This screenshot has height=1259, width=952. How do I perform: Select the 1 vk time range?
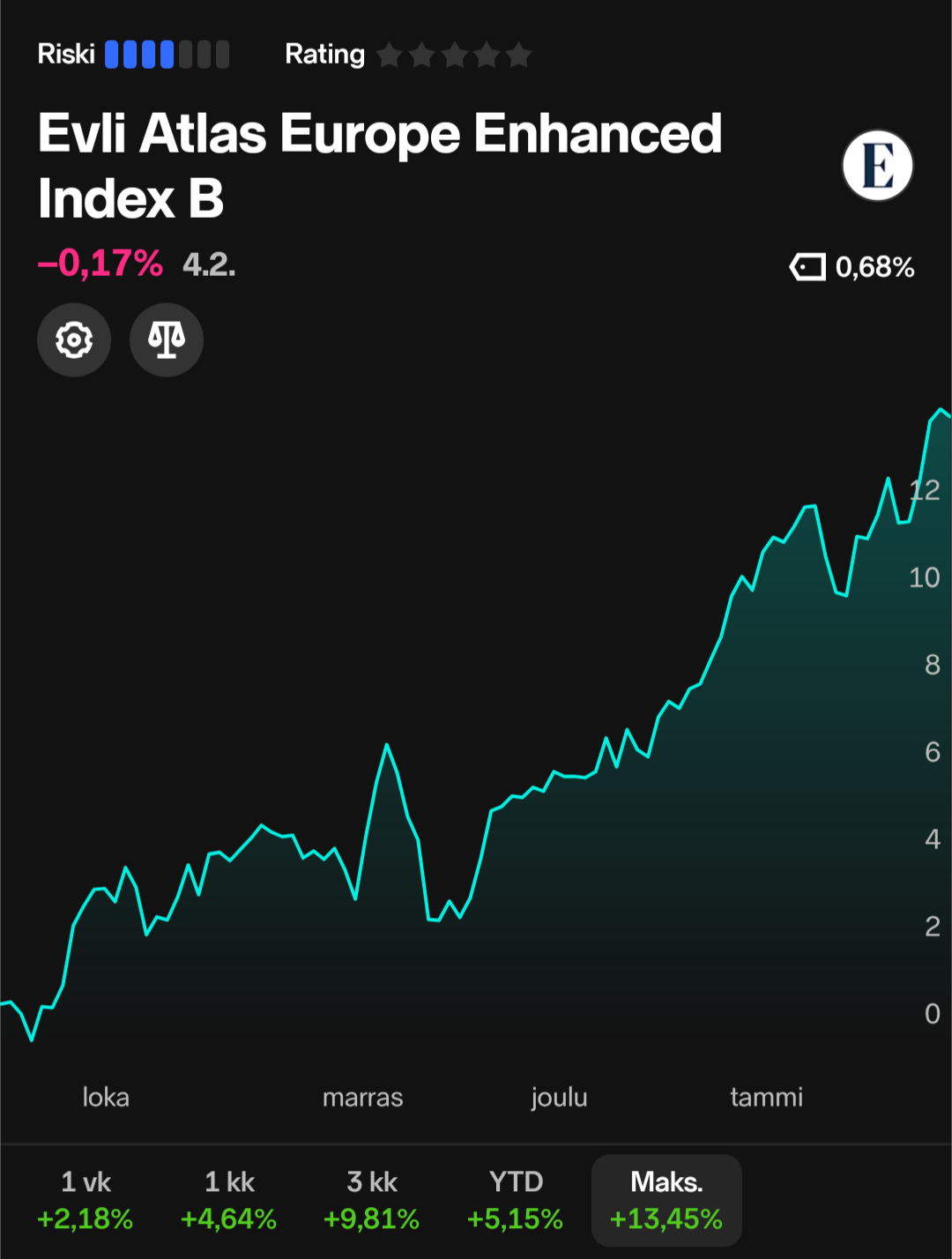86,1200
